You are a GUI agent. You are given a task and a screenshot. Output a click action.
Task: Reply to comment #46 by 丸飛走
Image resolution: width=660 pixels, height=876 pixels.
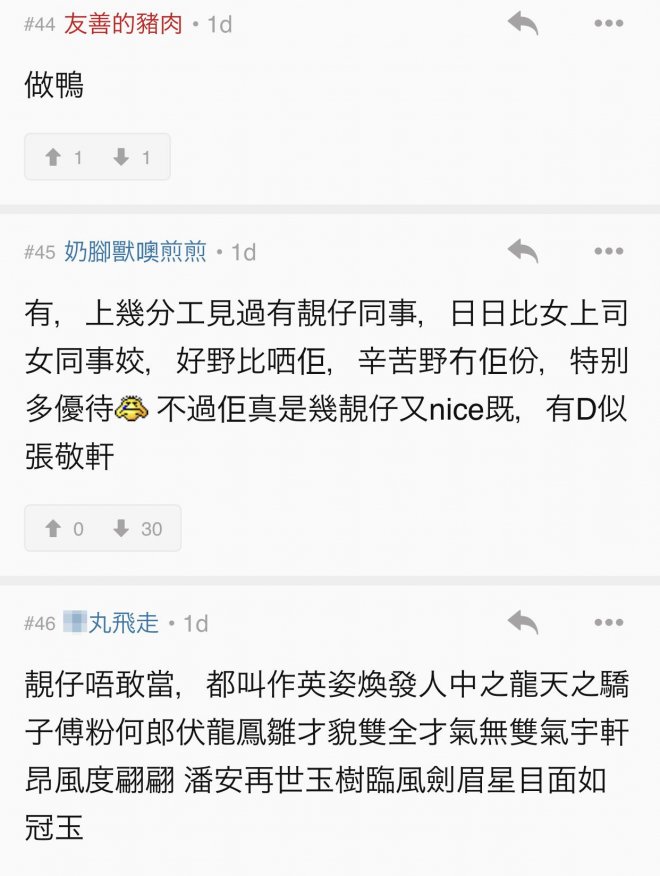522,623
